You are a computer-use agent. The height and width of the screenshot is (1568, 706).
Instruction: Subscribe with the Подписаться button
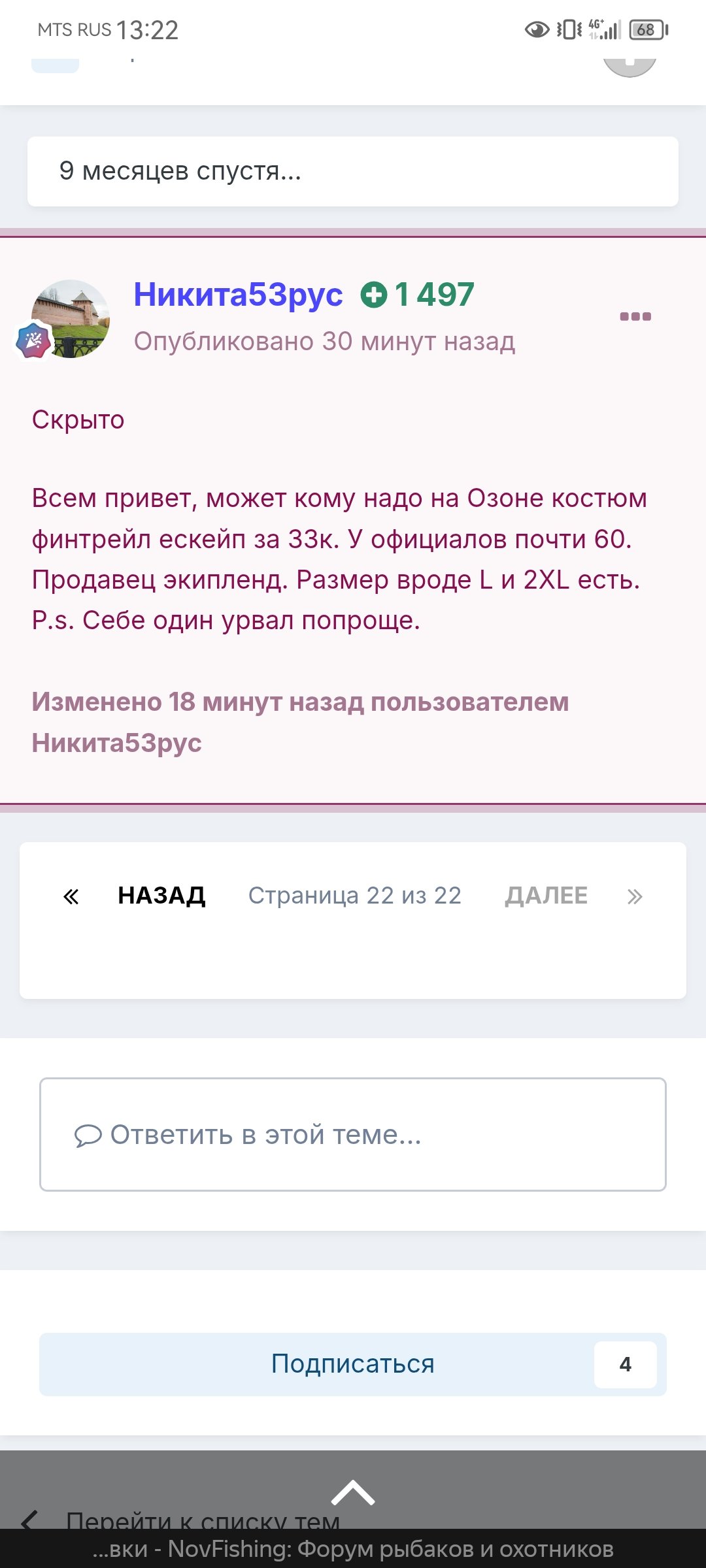[x=352, y=1364]
